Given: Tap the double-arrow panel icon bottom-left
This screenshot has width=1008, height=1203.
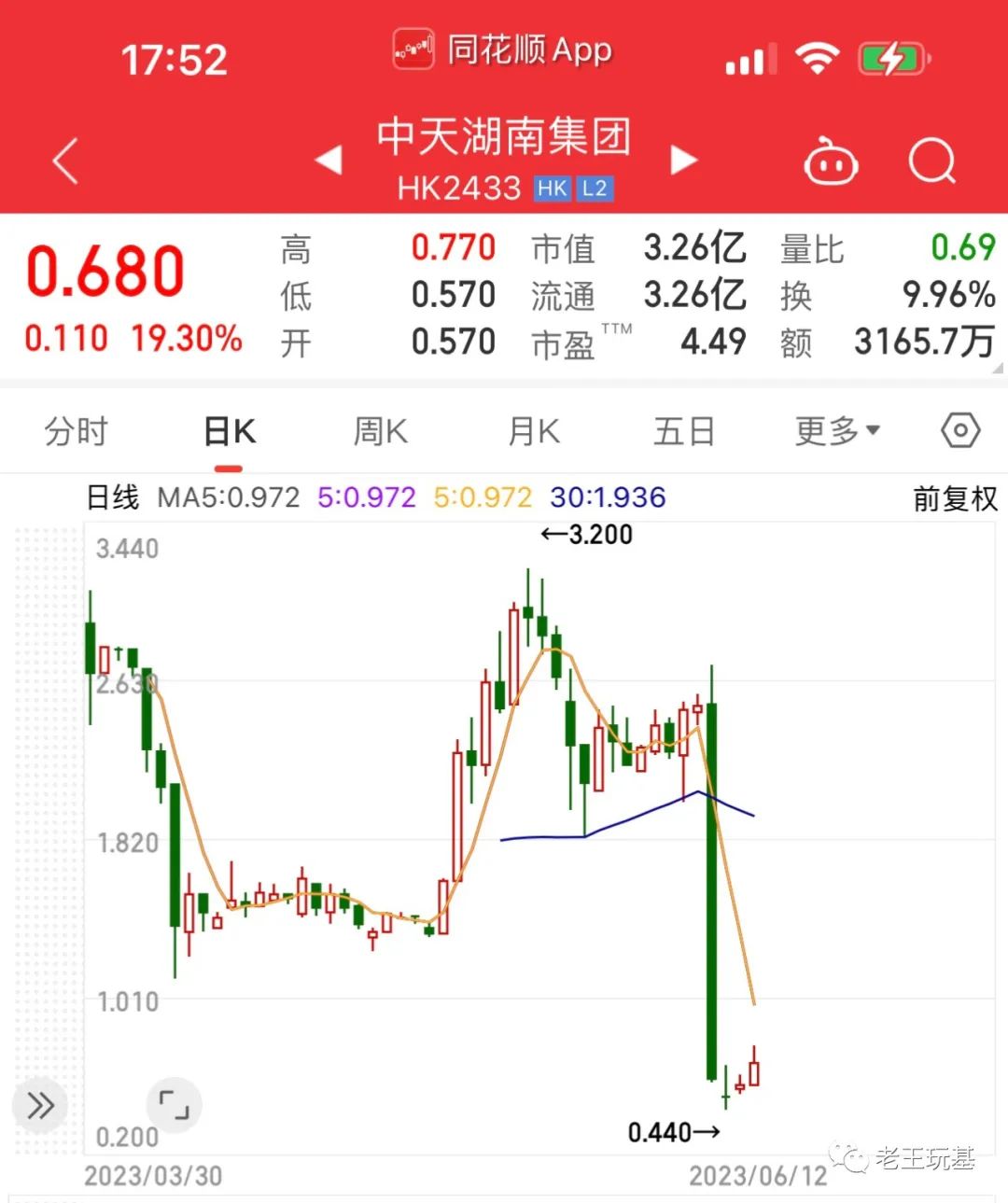Looking at the screenshot, I should [x=39, y=1105].
